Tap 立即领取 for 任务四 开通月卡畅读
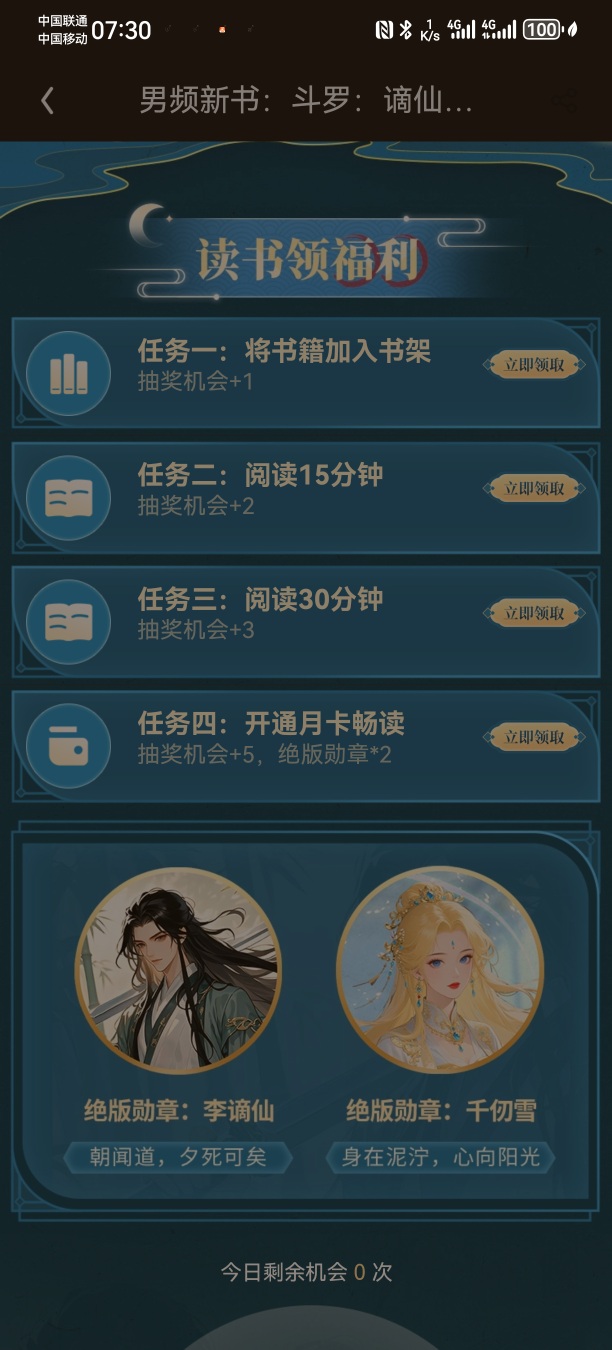This screenshot has width=612, height=1350. coord(534,737)
